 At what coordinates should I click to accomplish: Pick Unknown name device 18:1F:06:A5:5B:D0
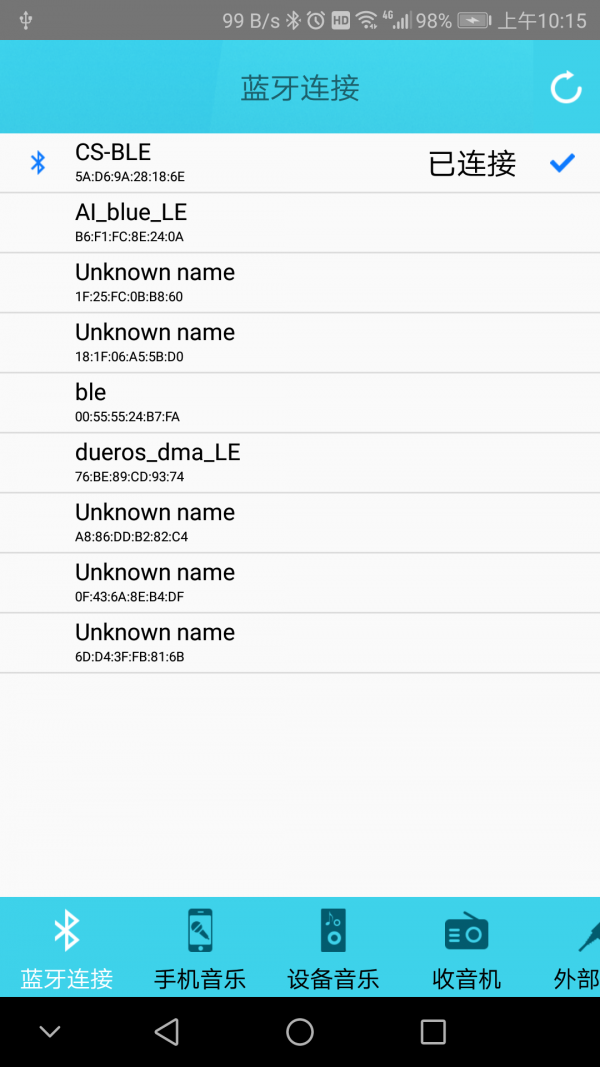(300, 343)
